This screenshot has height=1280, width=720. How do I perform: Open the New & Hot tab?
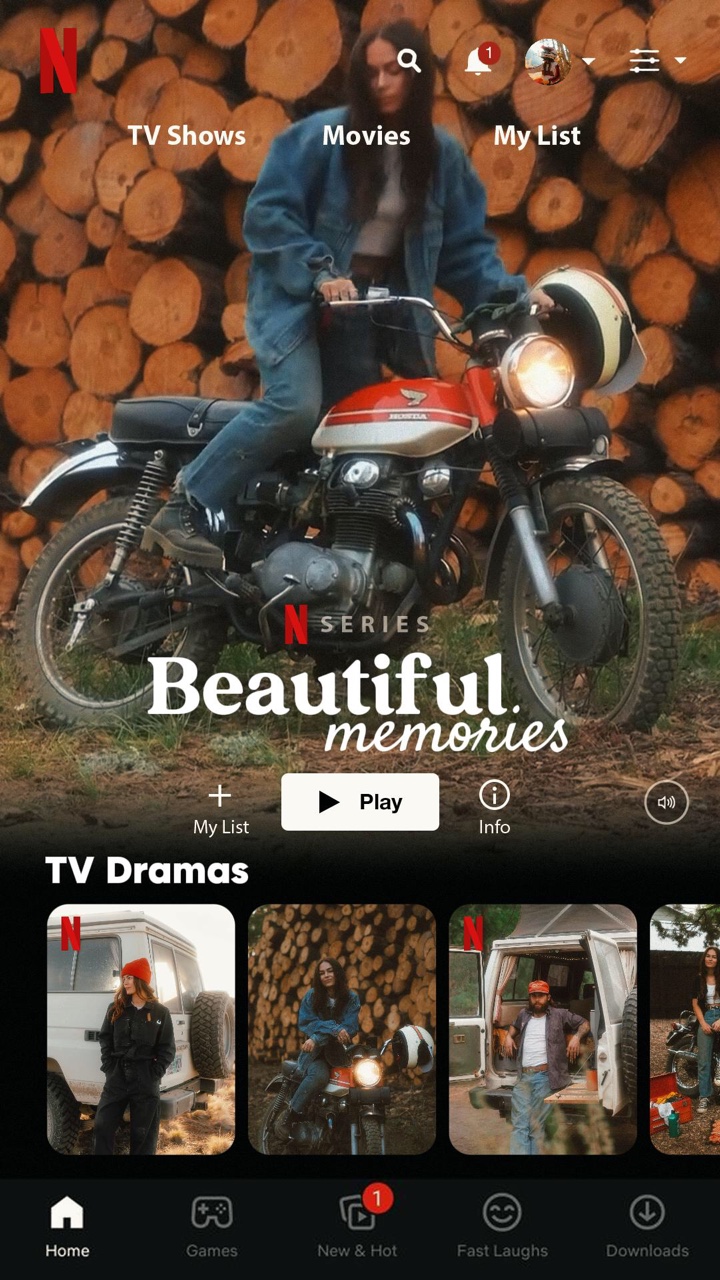[x=358, y=1228]
